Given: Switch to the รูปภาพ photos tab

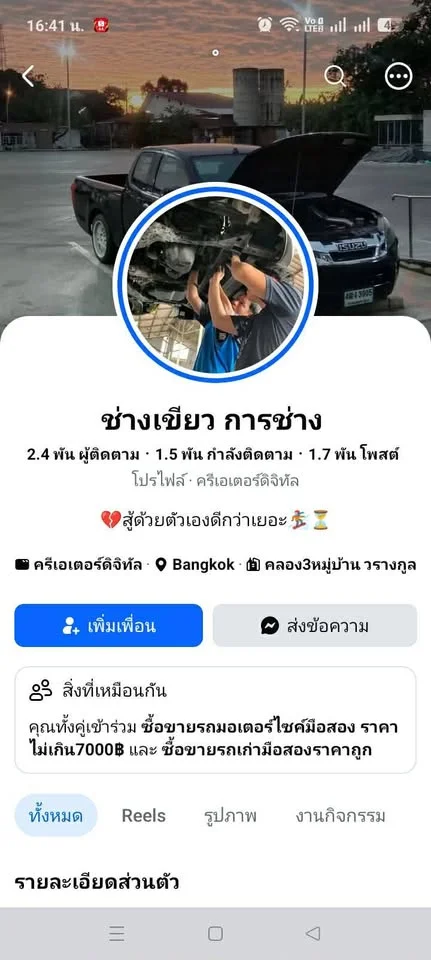Looking at the screenshot, I should [x=230, y=816].
